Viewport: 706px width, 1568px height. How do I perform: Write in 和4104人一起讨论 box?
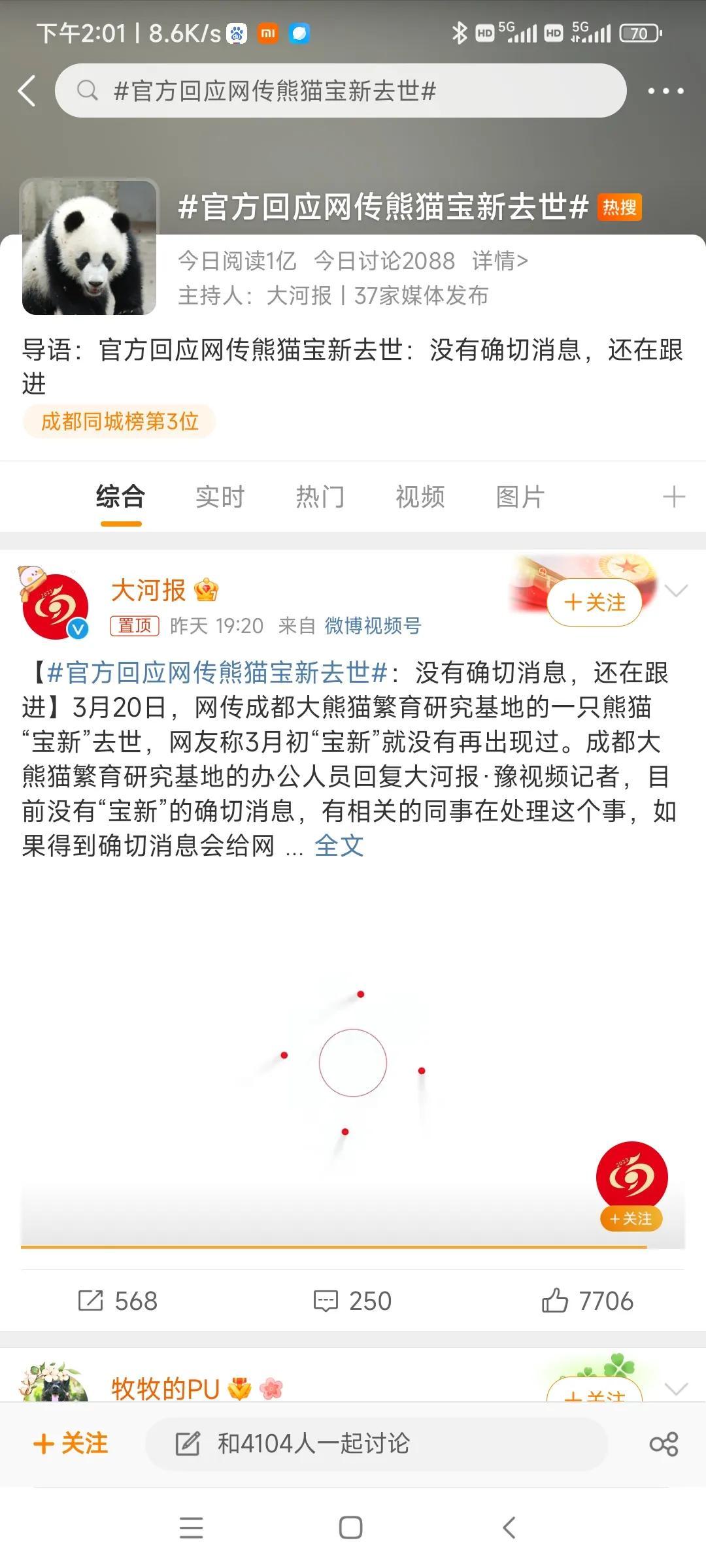click(x=376, y=1443)
